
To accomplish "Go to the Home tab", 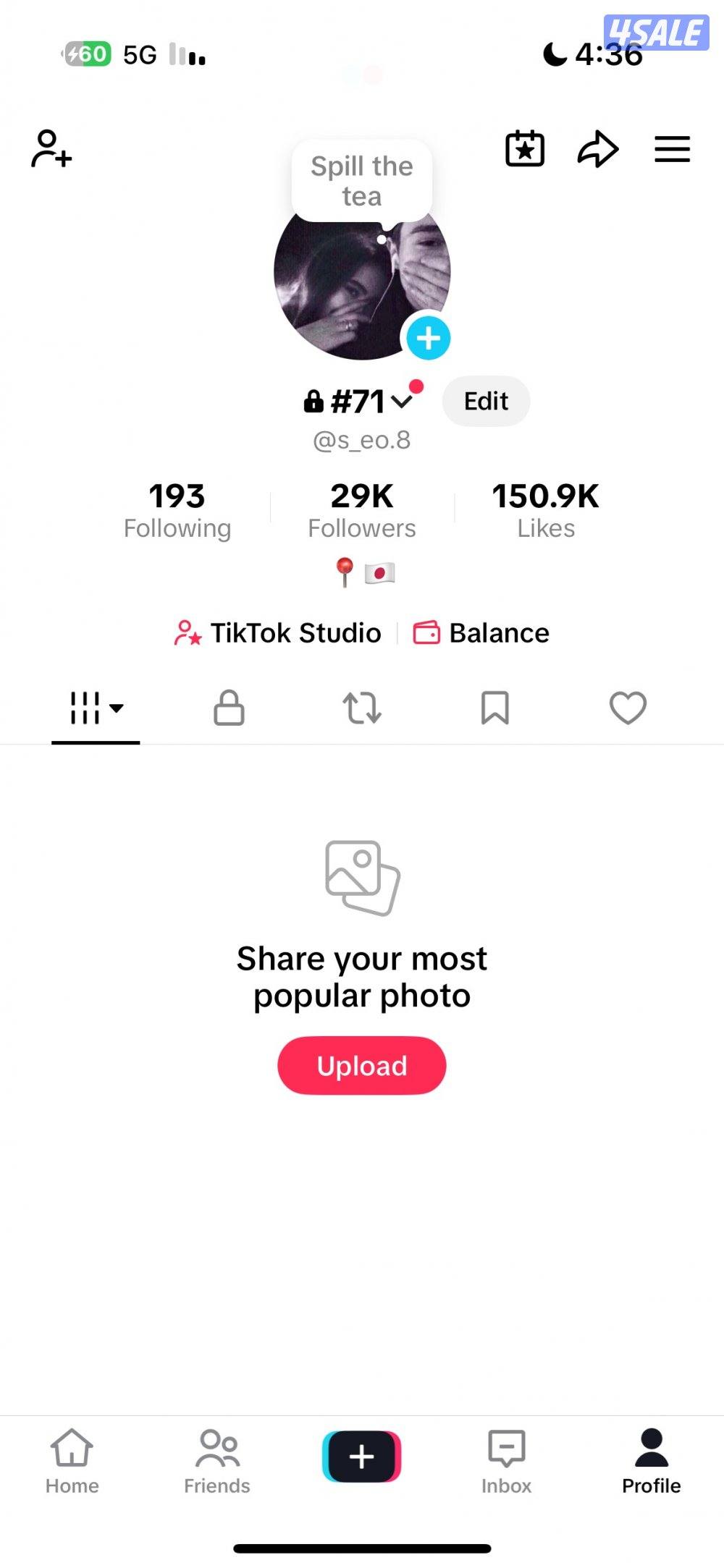I will 72,1462.
